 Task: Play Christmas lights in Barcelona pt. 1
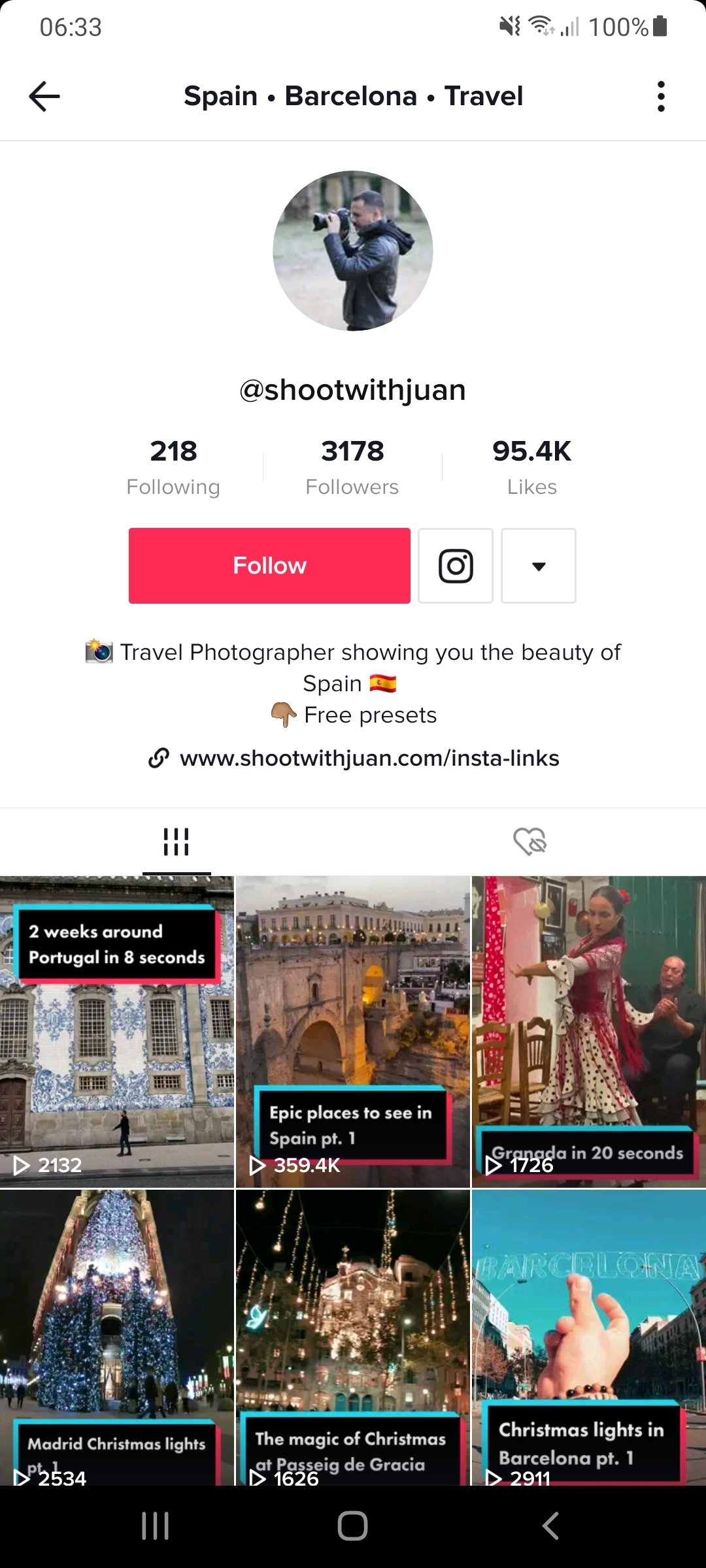[x=589, y=1337]
